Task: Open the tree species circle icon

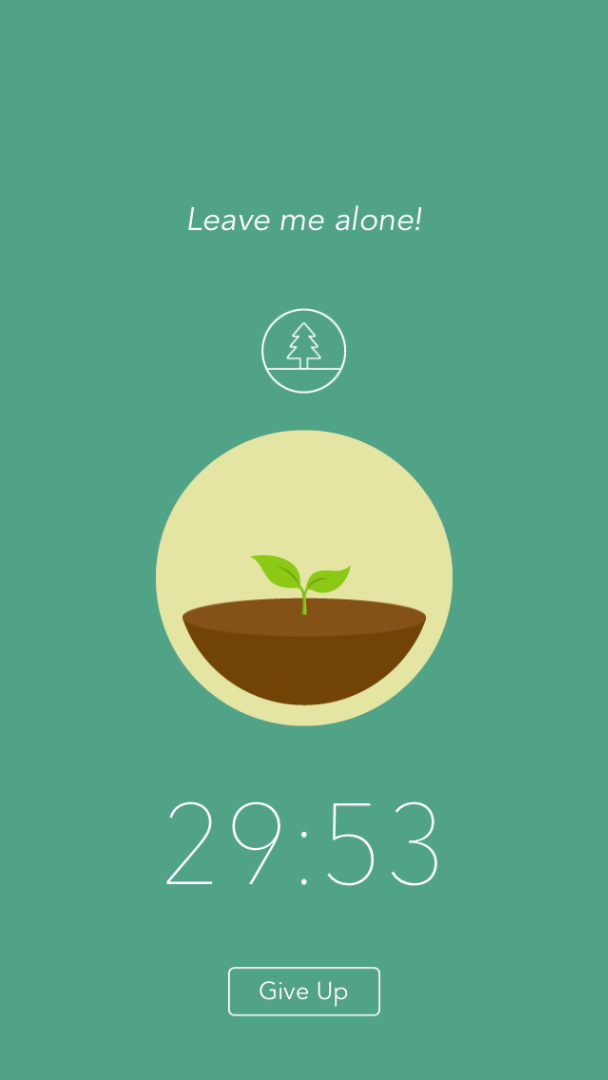Action: [x=304, y=351]
